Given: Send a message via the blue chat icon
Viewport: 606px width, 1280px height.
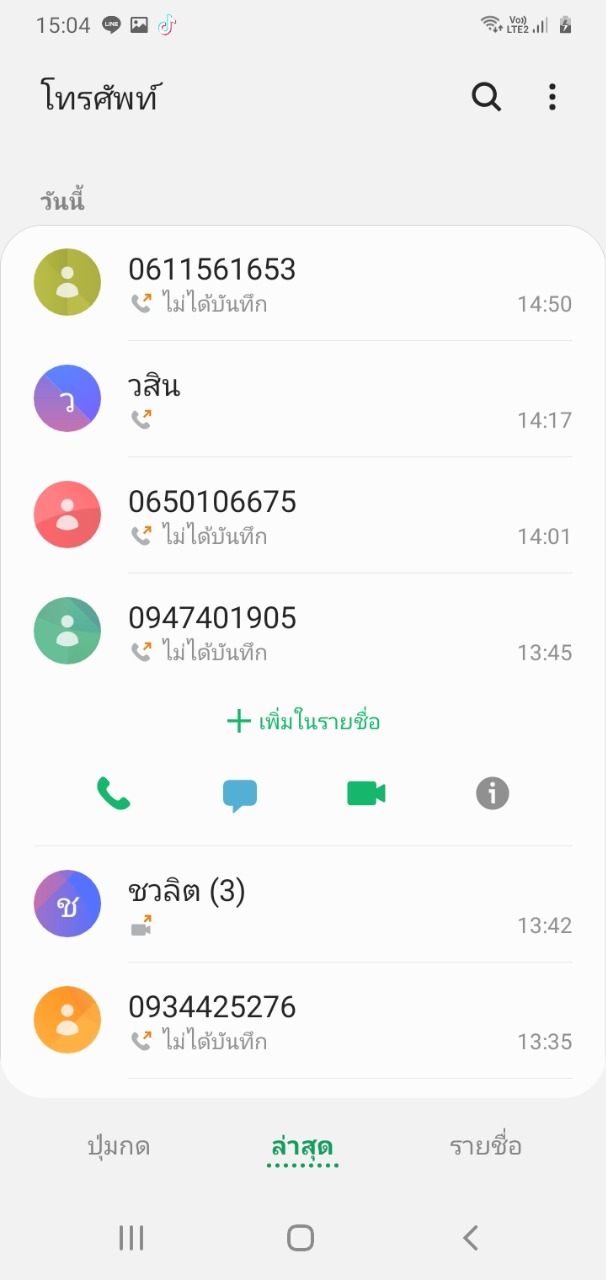Looking at the screenshot, I should [240, 794].
